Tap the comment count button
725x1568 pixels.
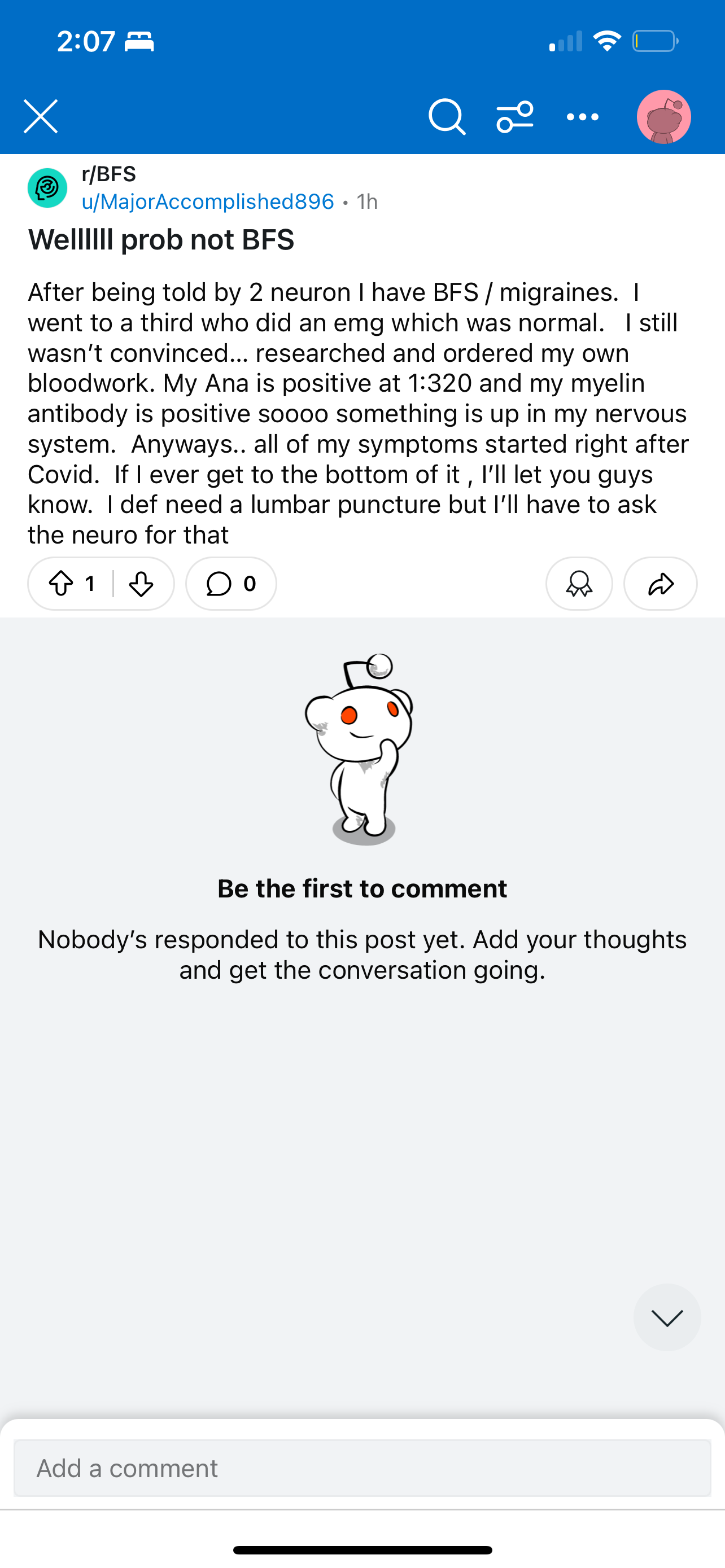pos(231,584)
